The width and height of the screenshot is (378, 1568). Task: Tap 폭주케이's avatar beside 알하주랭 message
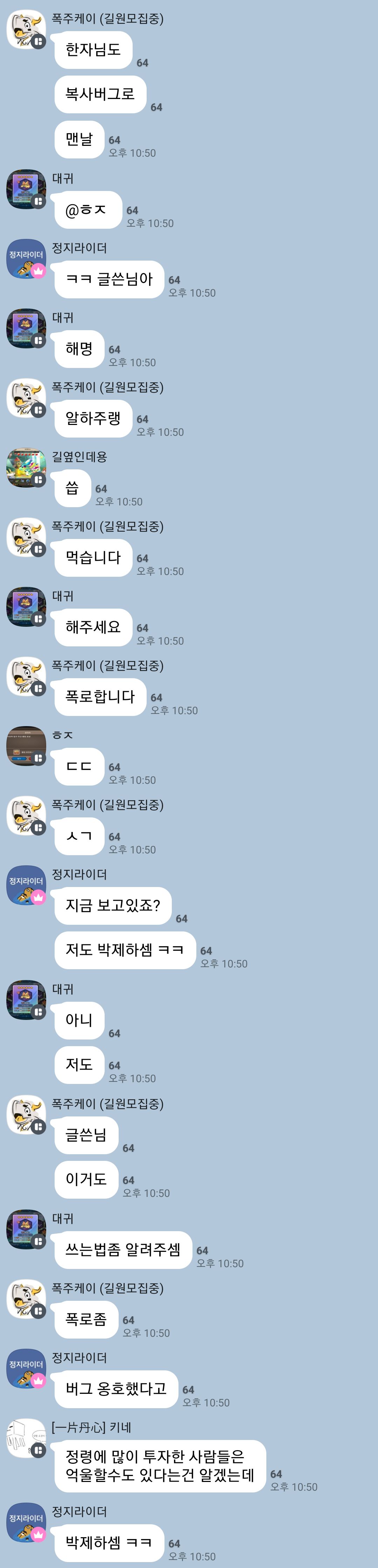26,399
